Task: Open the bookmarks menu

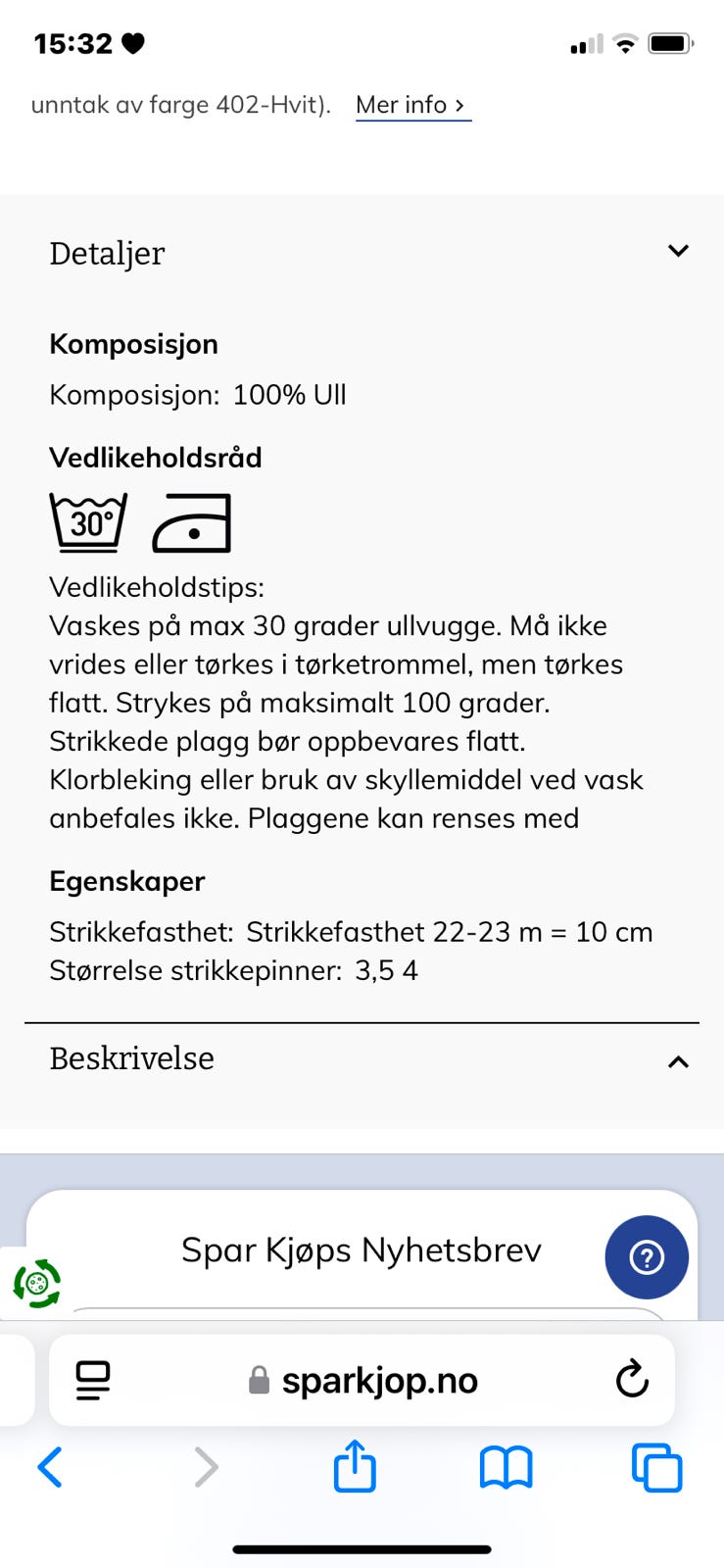Action: pyautogui.click(x=506, y=1467)
